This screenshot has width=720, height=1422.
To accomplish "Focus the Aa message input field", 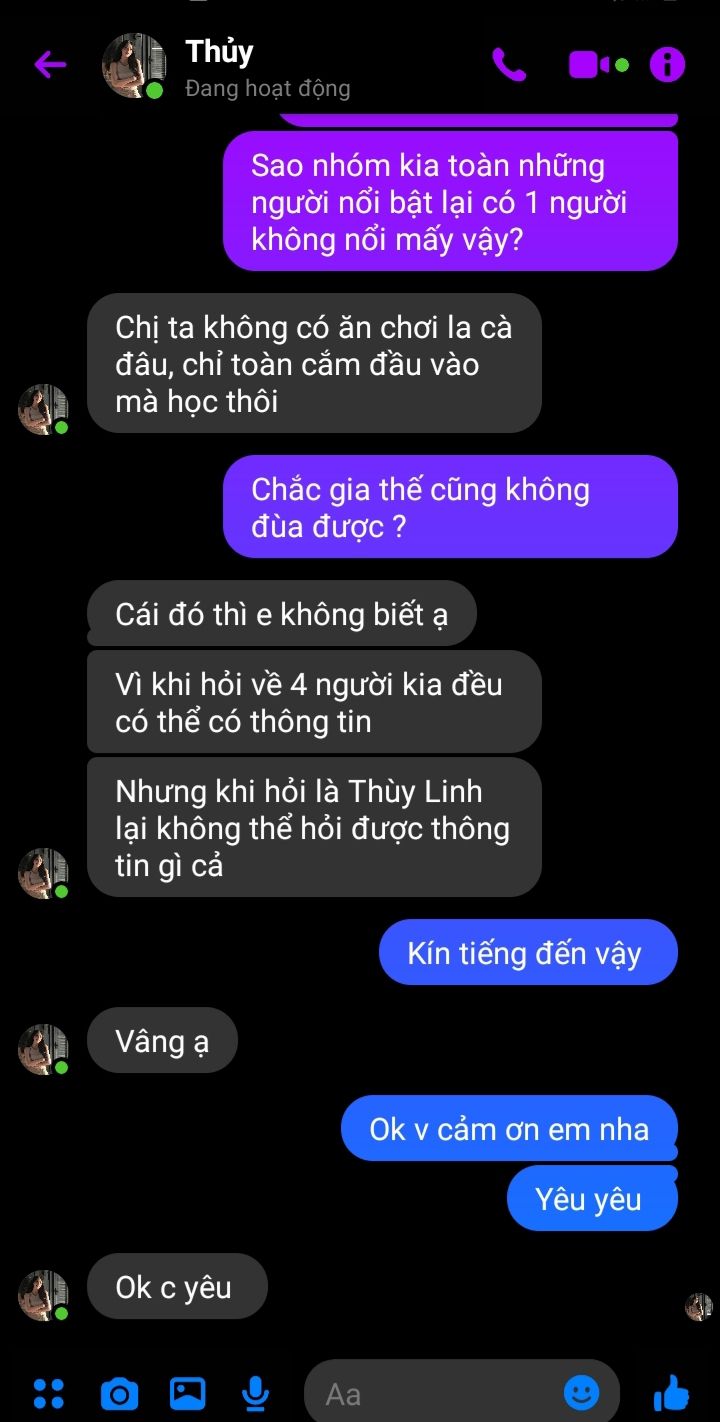I will pos(443,1393).
